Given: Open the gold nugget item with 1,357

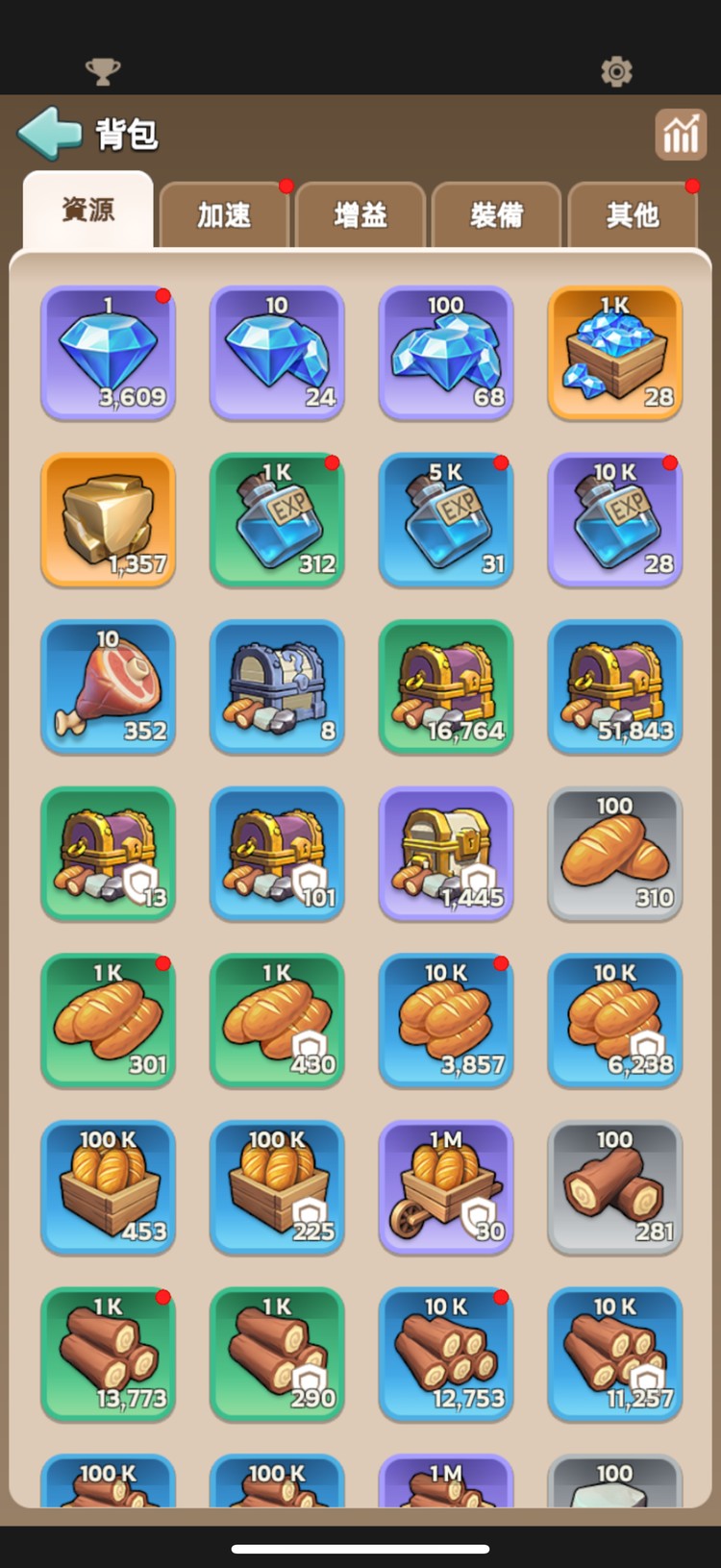Looking at the screenshot, I should click(108, 520).
